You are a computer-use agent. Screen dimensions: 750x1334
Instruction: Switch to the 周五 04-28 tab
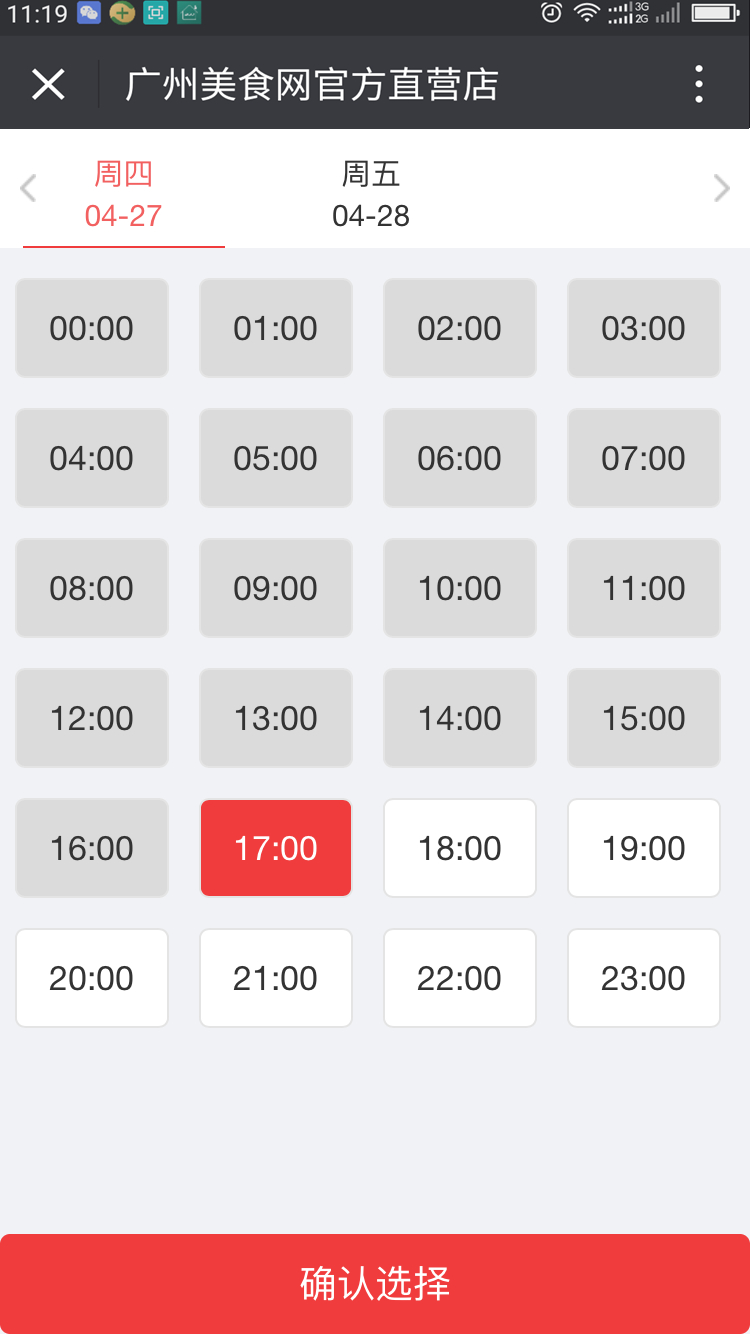tap(371, 194)
